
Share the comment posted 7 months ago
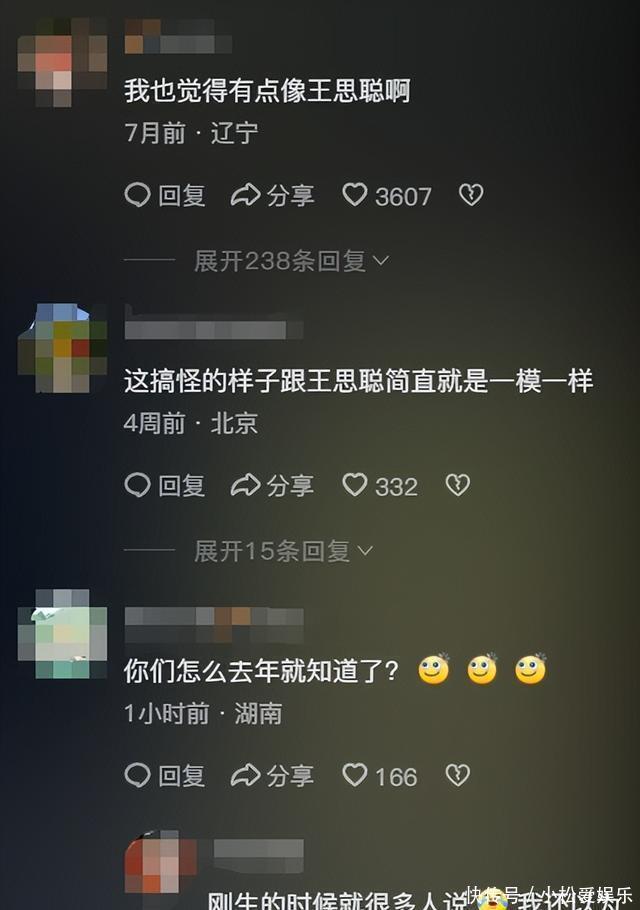click(272, 195)
